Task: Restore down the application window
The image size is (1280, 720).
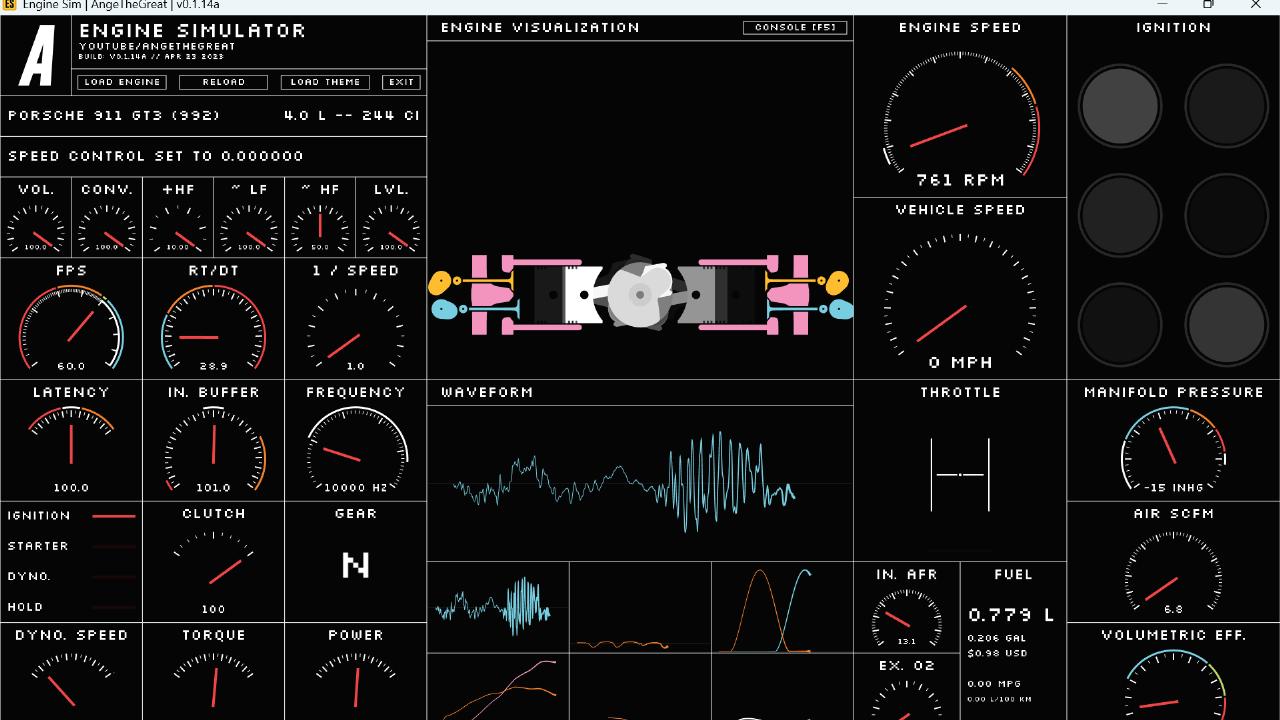Action: click(x=1208, y=5)
